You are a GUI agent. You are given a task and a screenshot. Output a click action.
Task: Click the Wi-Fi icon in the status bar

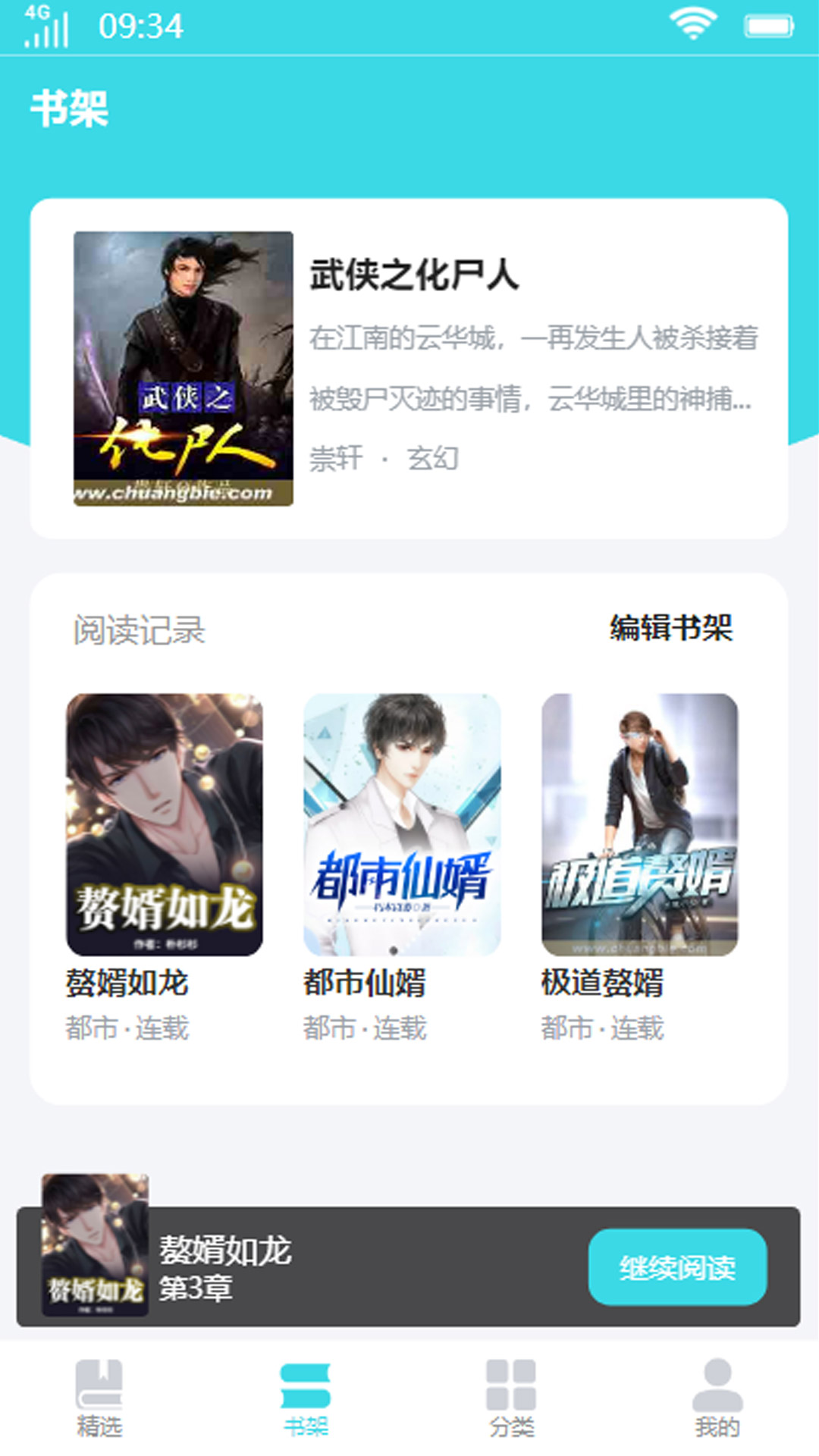pos(692,23)
